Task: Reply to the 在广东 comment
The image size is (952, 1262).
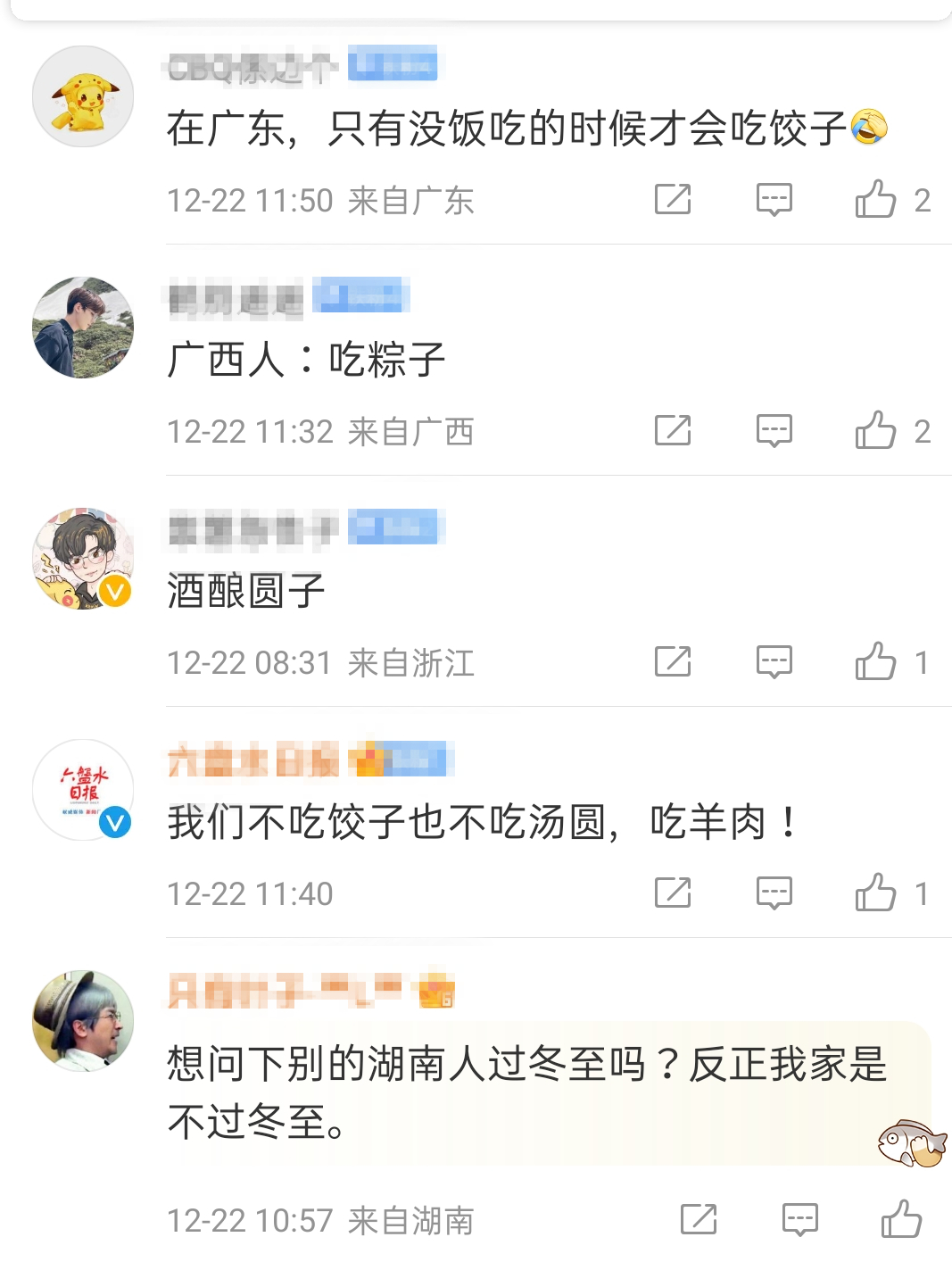Action: coord(774,199)
